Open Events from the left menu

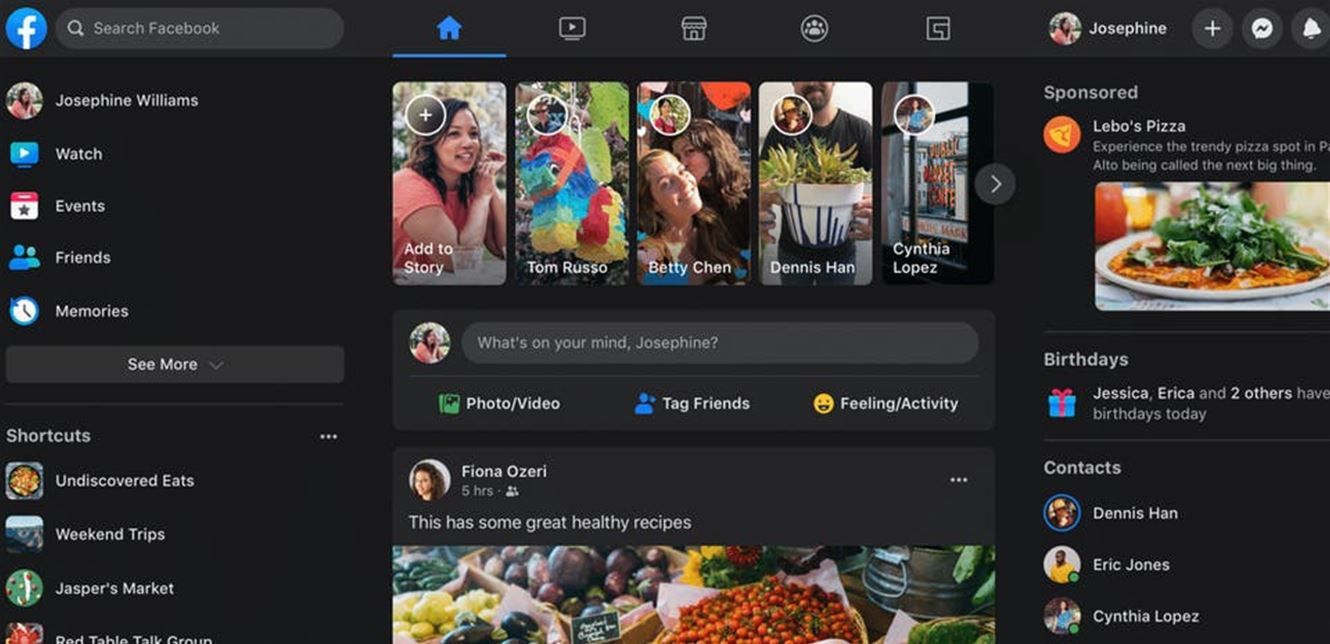(x=79, y=206)
